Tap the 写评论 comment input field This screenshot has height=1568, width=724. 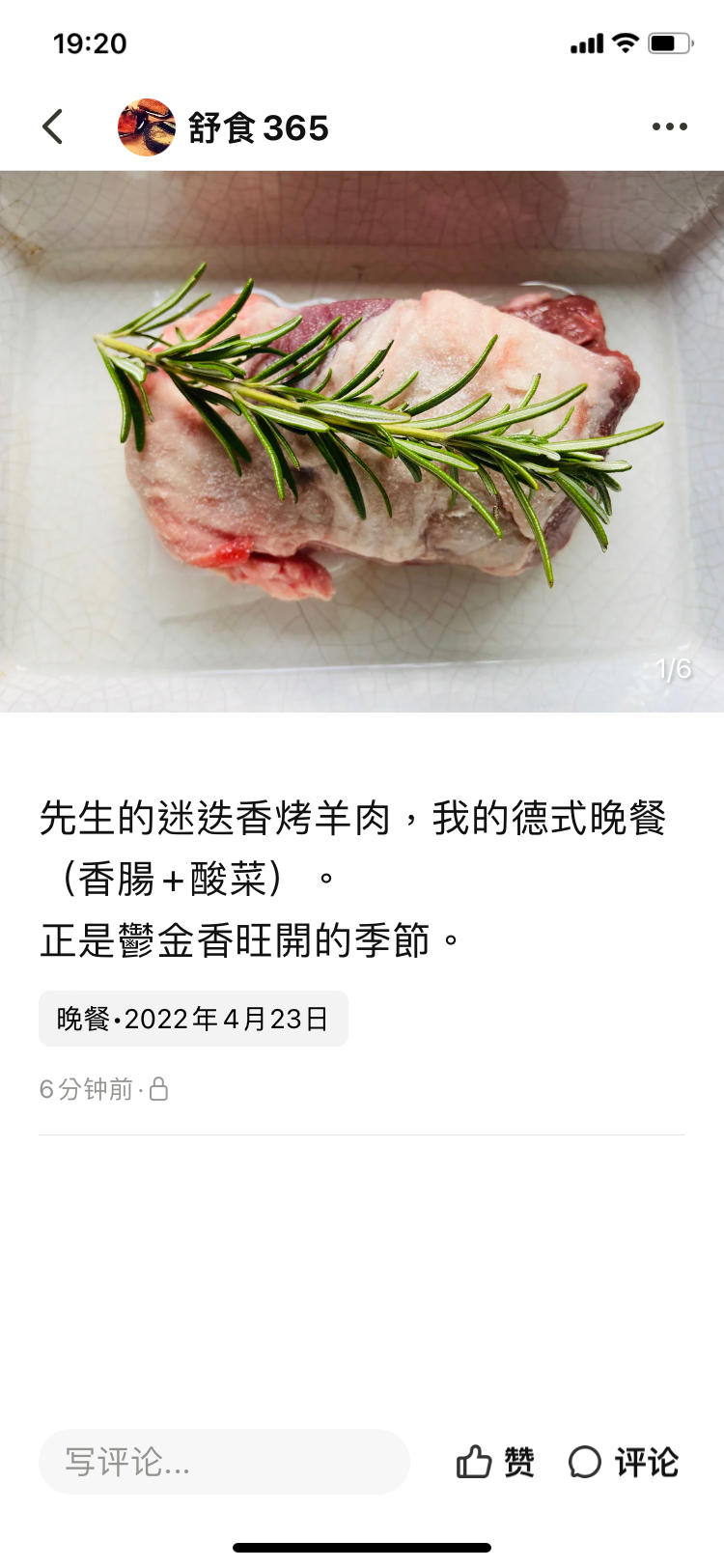tap(224, 1462)
